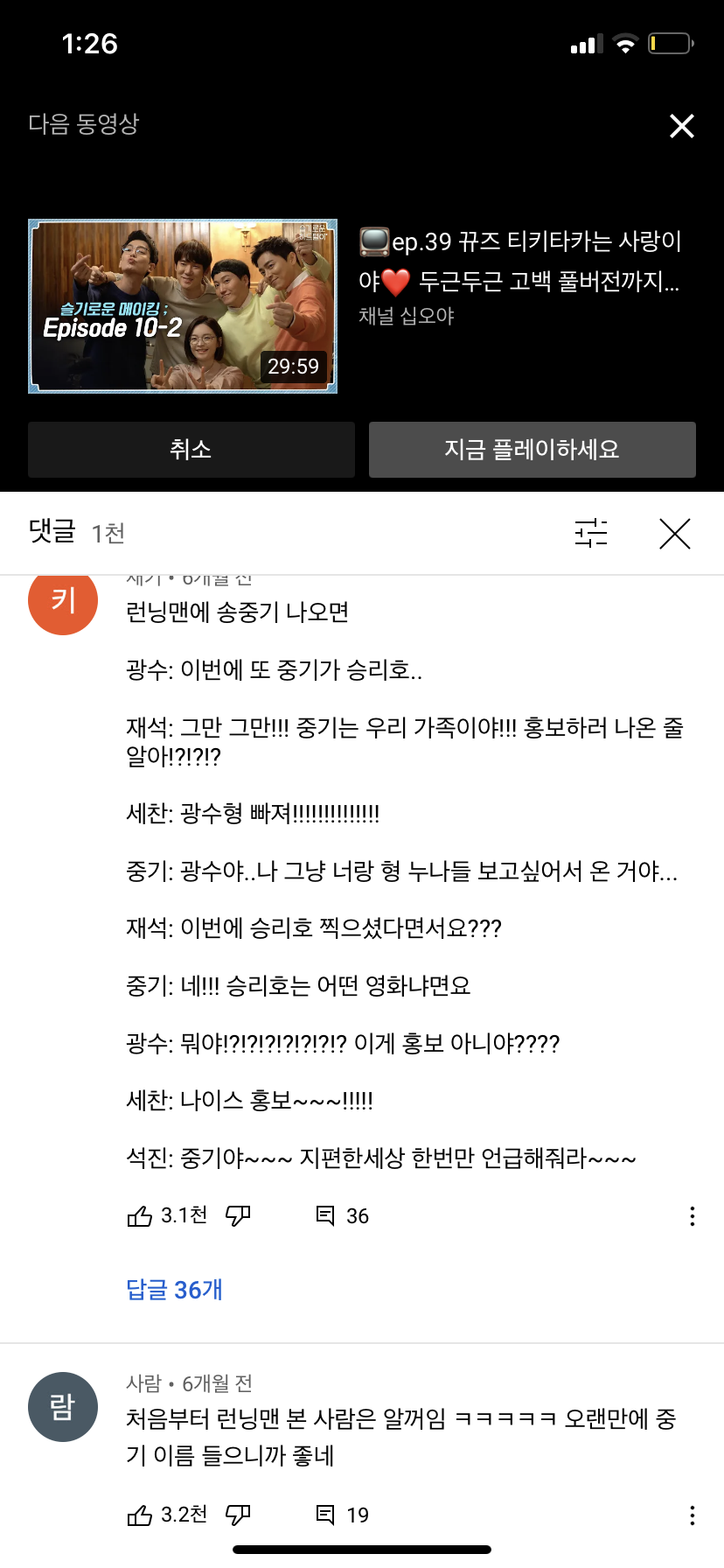
Task: Dislike the bottom comment by 사람
Action: 236,1514
